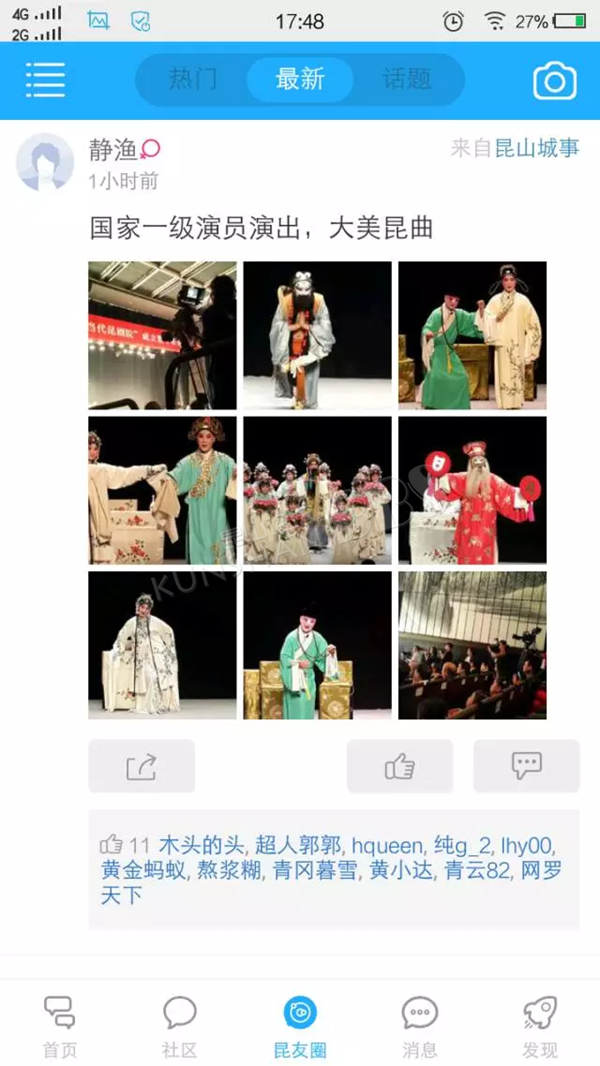Switch to the 话题 tab
600x1066 pixels.
406,80
